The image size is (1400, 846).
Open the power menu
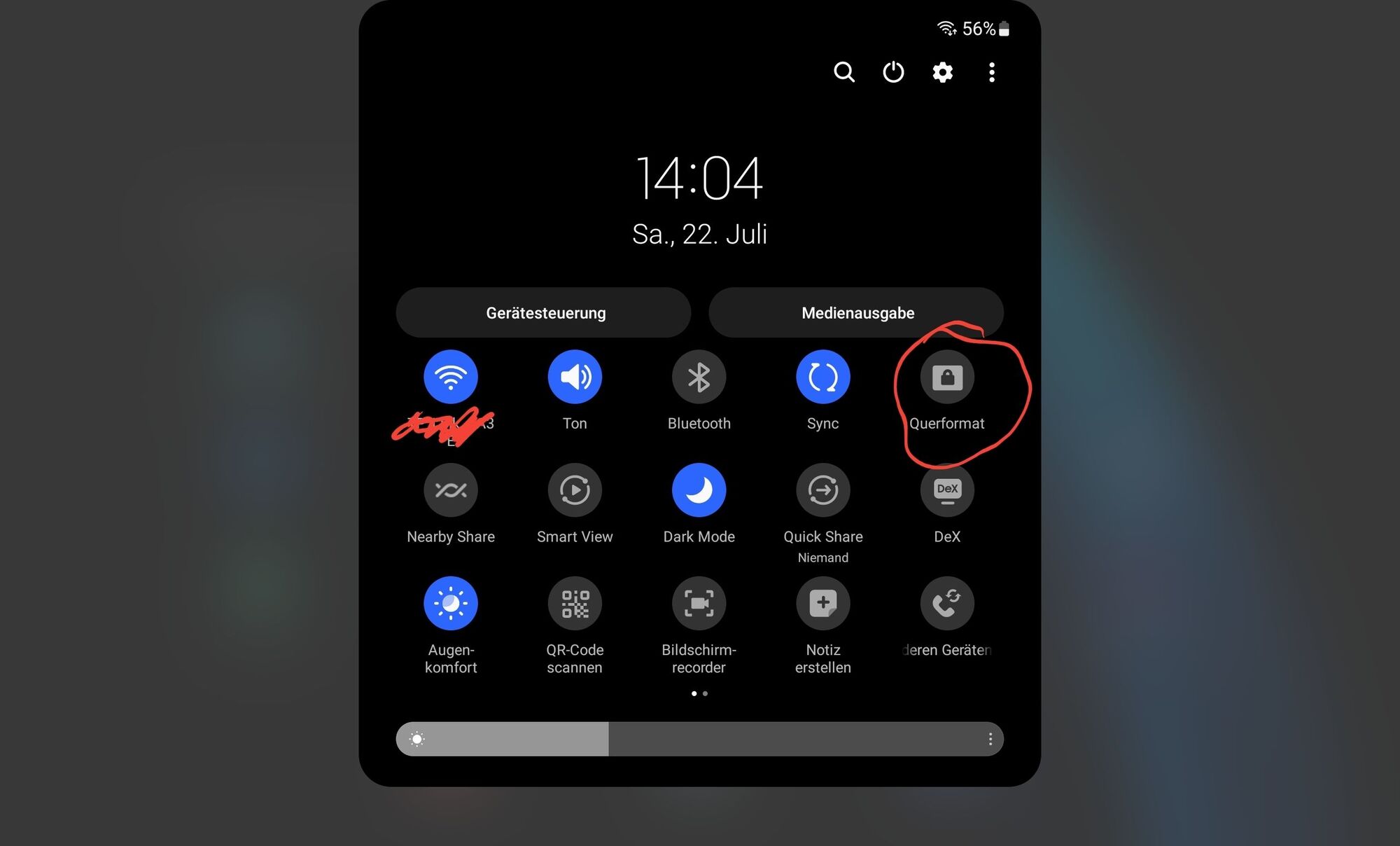(x=893, y=72)
